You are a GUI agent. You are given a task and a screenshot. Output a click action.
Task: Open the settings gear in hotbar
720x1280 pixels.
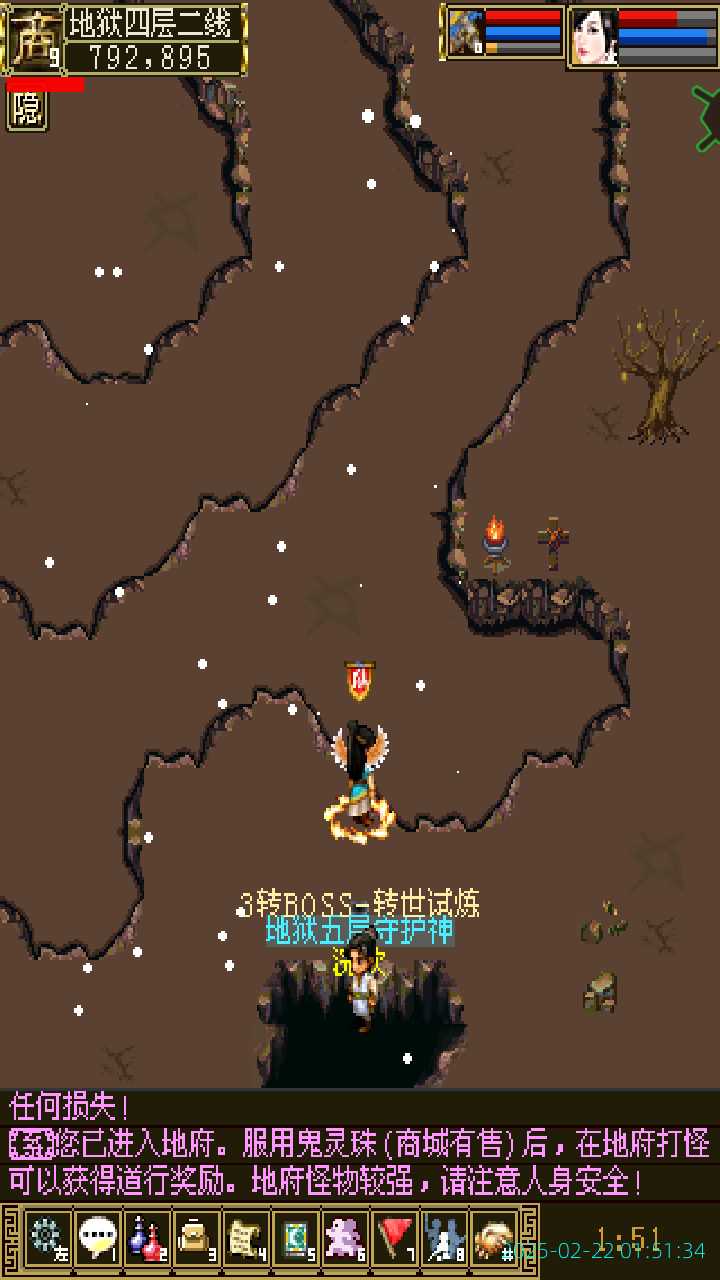46,1238
